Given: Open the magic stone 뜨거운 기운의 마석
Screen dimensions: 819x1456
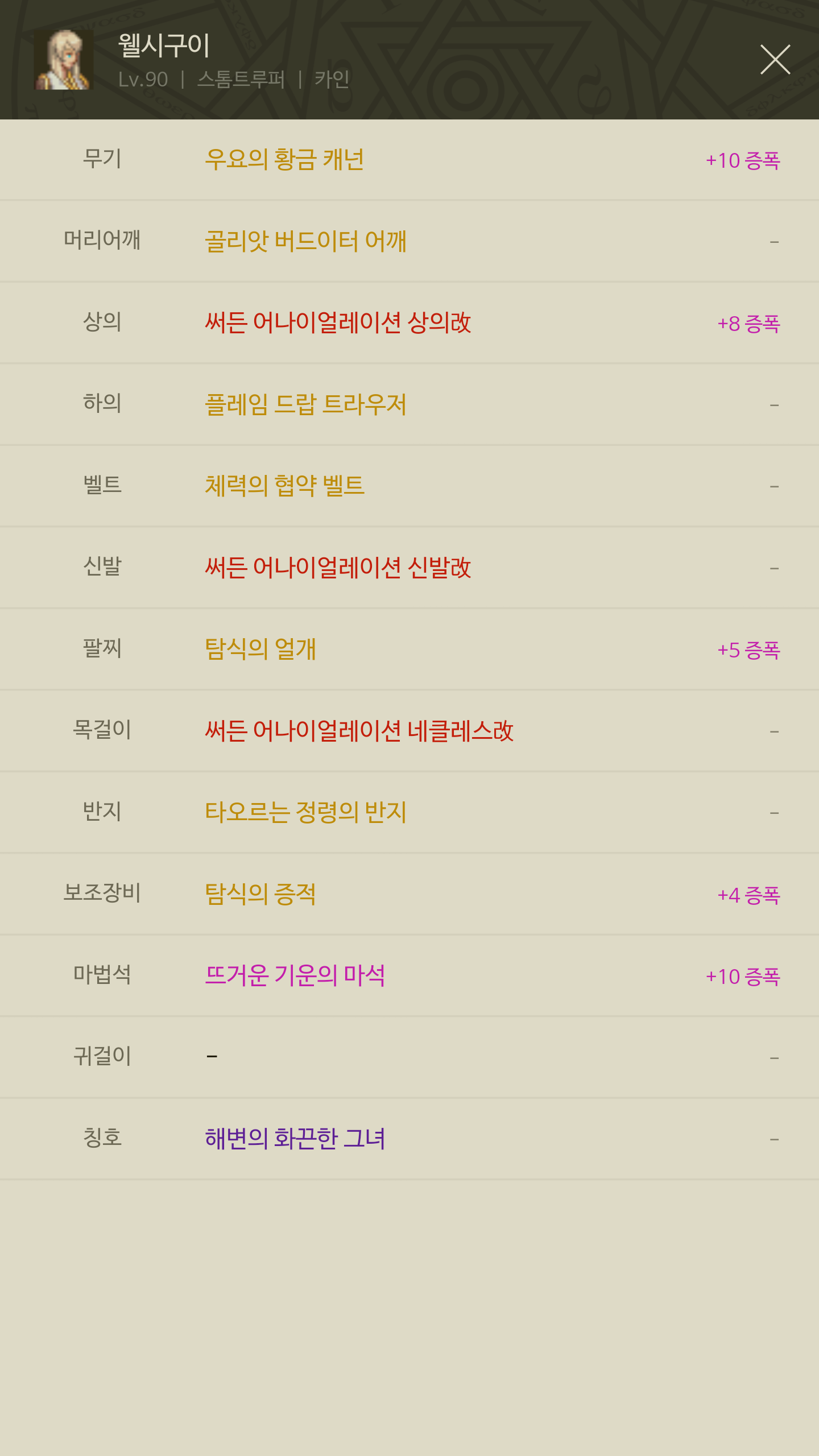Looking at the screenshot, I should (295, 975).
